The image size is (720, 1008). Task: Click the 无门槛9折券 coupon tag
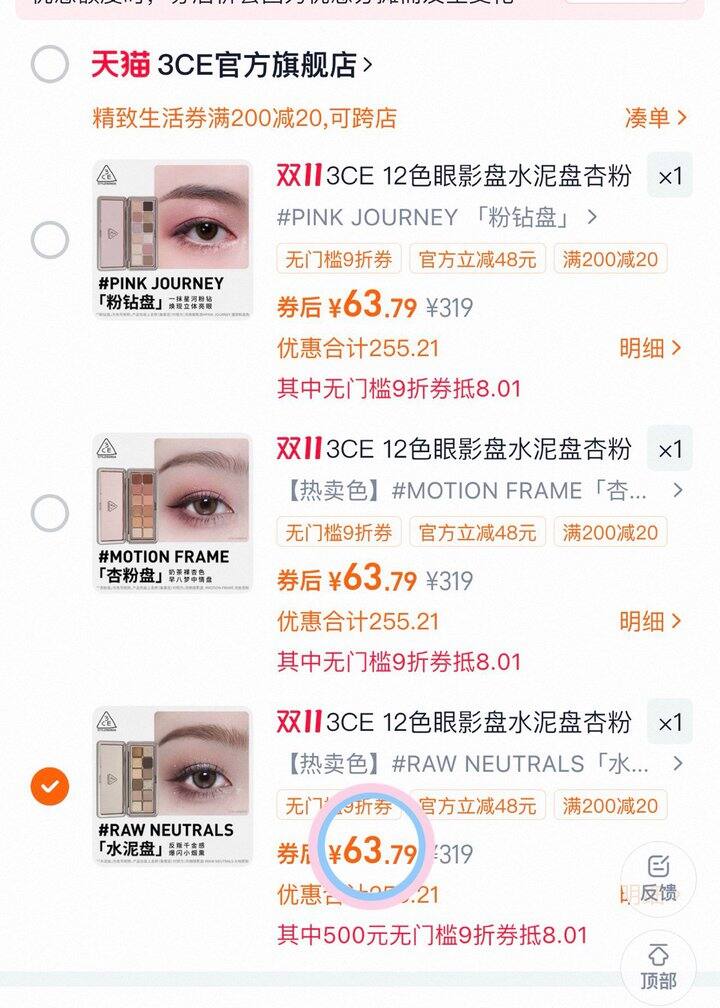click(x=342, y=259)
